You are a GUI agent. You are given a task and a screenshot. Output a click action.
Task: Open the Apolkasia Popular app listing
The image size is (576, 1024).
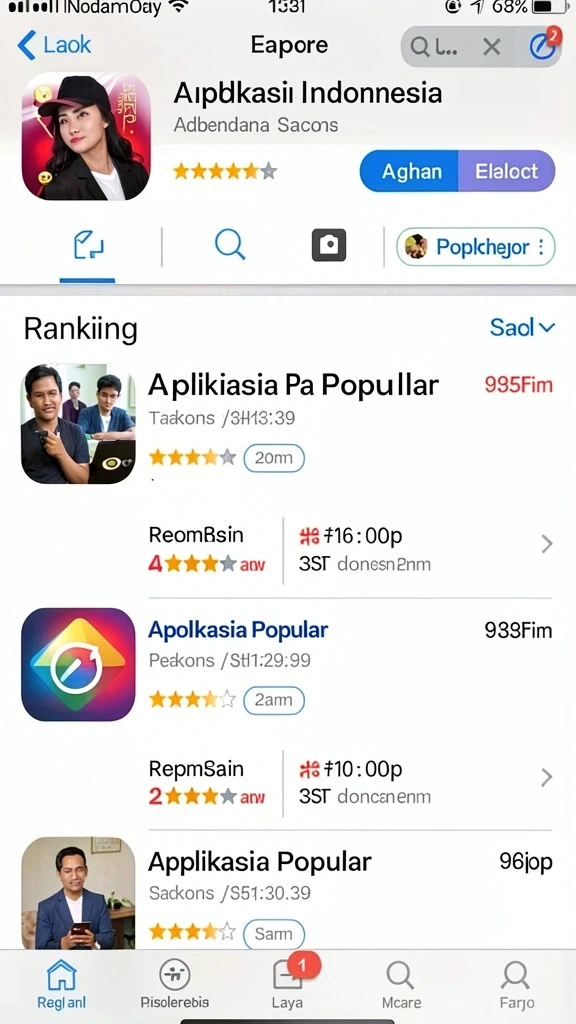[287, 665]
